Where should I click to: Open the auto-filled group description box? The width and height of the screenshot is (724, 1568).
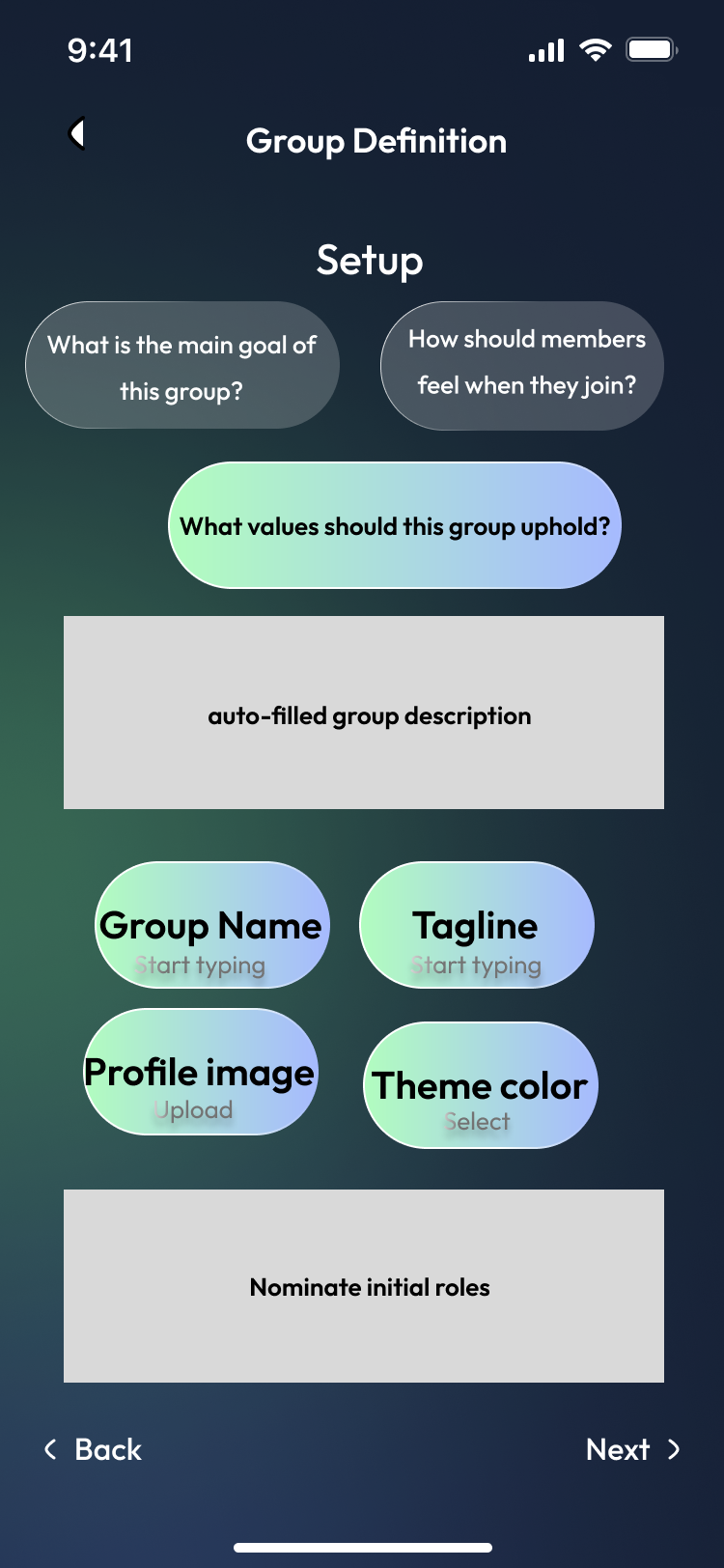(364, 713)
